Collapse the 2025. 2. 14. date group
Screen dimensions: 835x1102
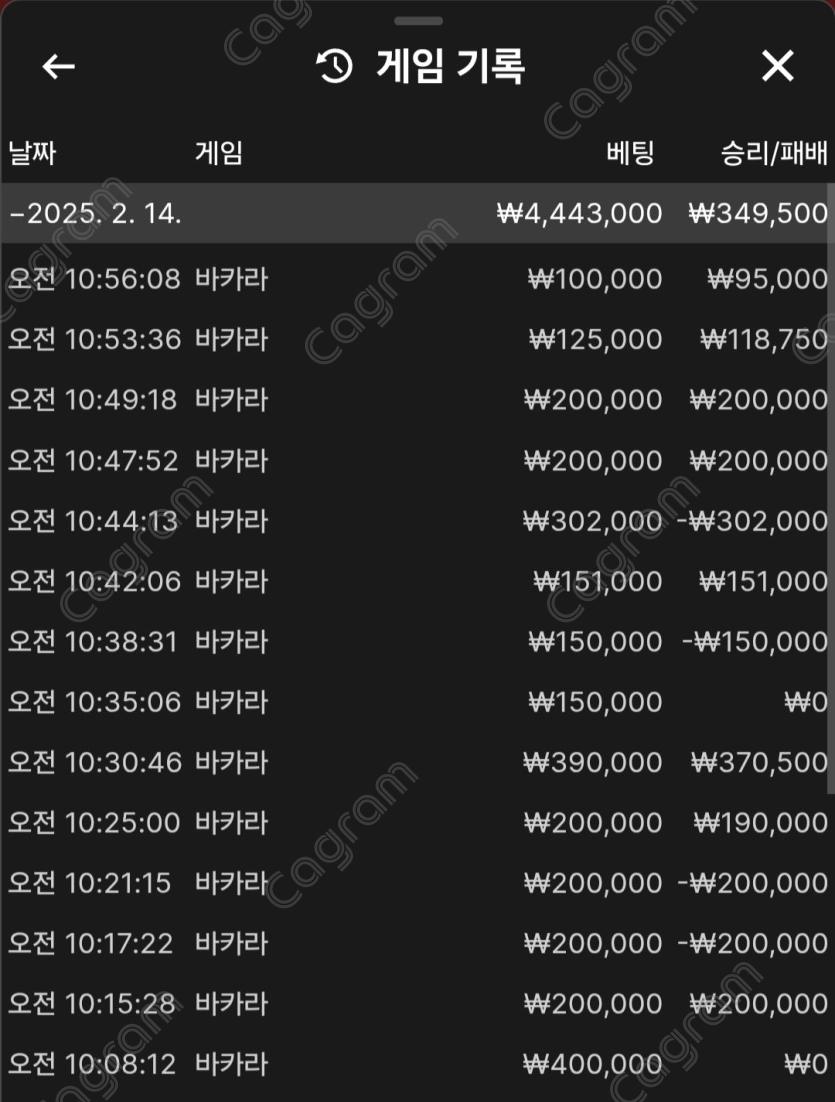(x=96, y=213)
